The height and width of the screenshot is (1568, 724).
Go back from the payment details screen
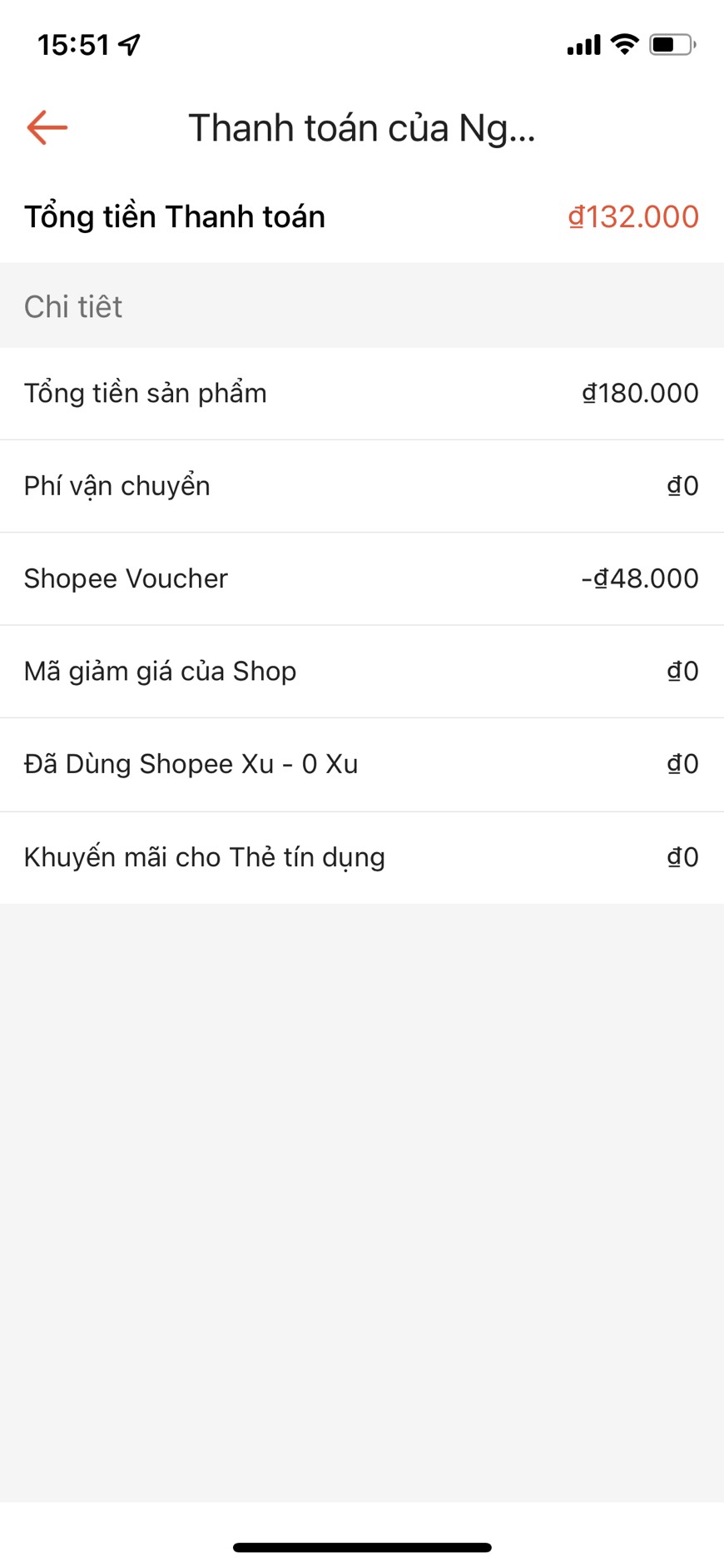(47, 128)
